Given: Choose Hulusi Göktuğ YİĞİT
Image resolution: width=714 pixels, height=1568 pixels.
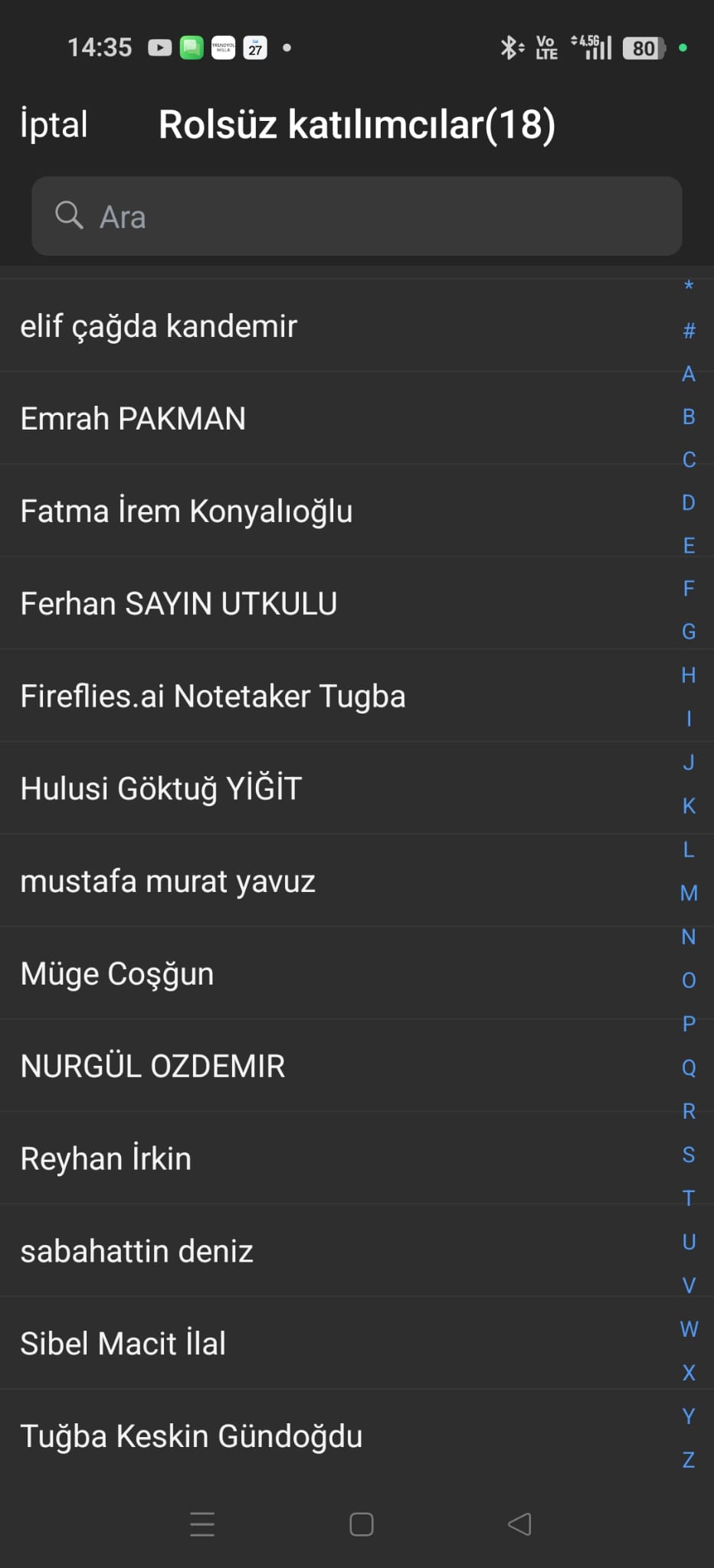Looking at the screenshot, I should coord(161,789).
